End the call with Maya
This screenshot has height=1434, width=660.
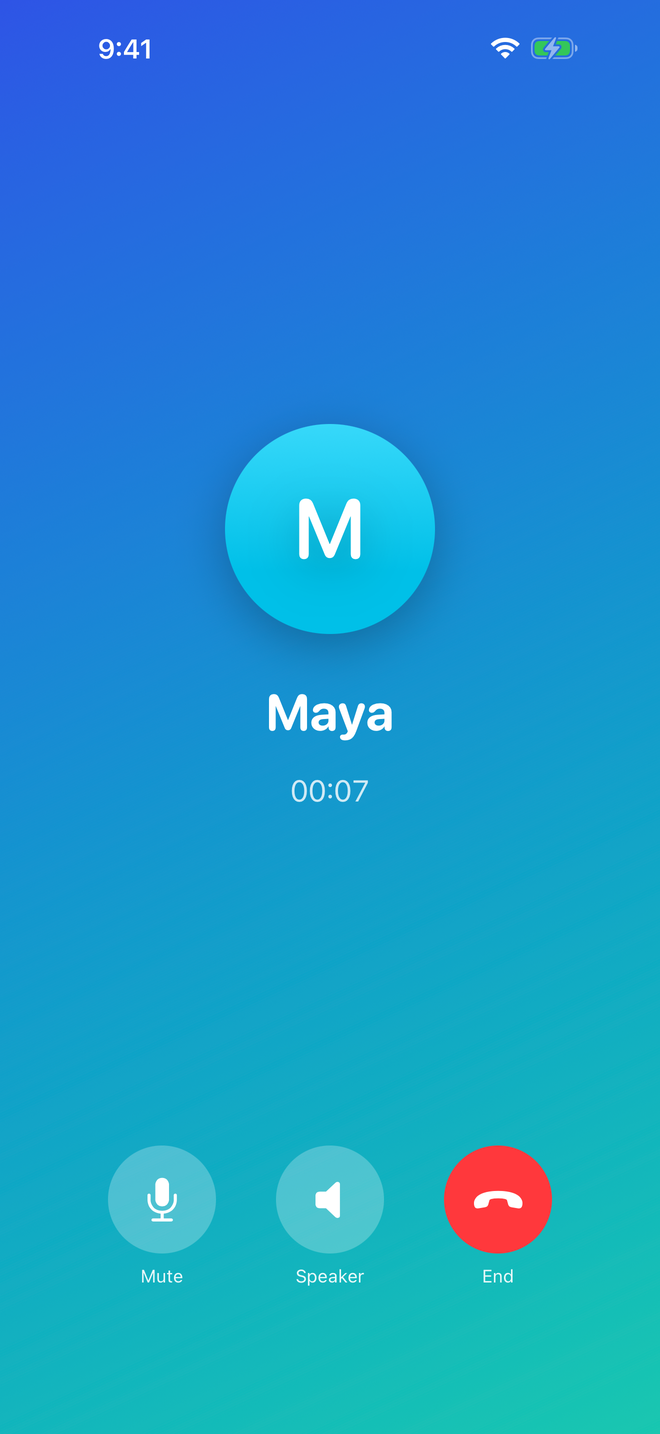(x=498, y=1199)
